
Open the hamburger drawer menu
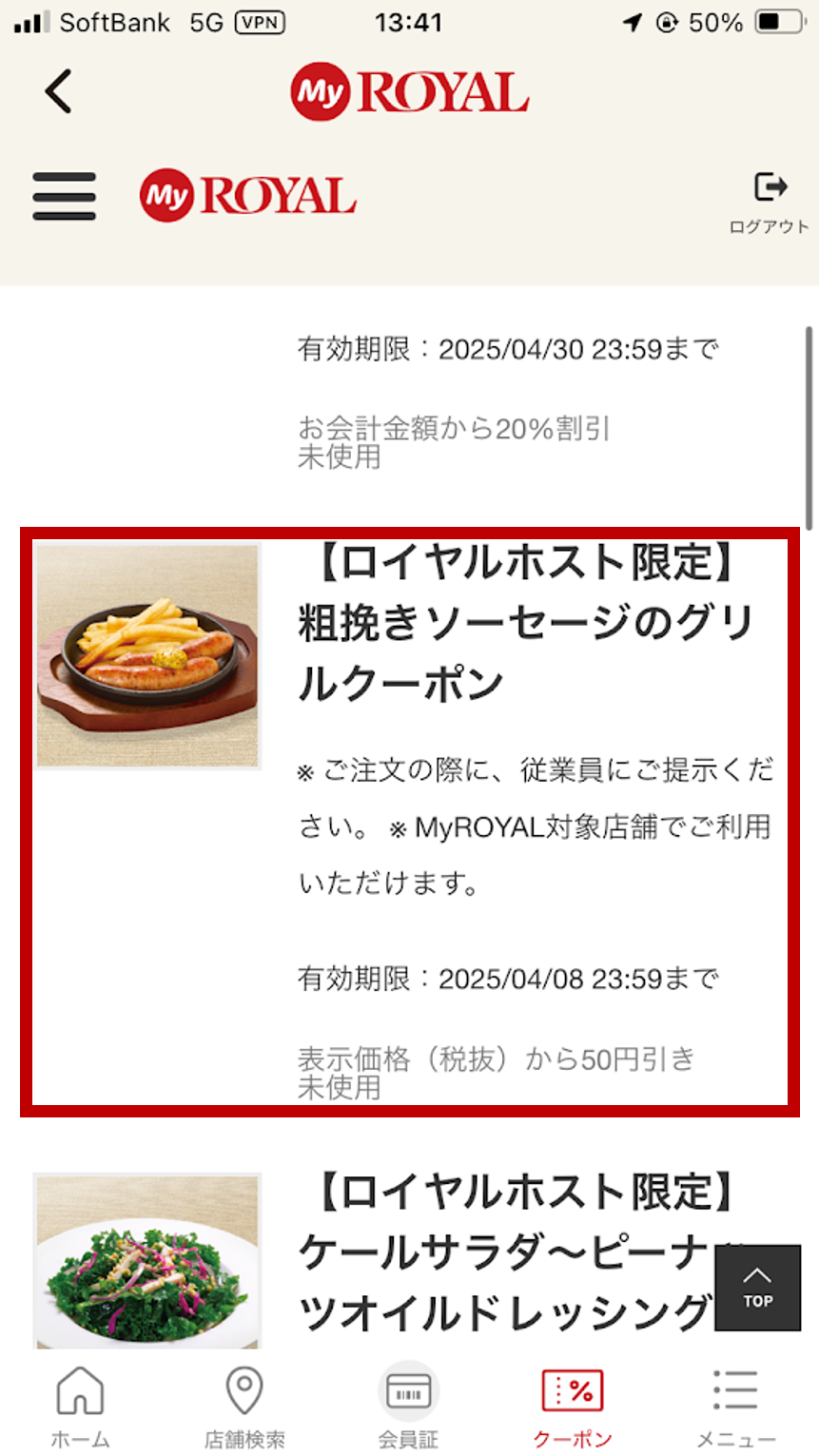click(x=64, y=196)
